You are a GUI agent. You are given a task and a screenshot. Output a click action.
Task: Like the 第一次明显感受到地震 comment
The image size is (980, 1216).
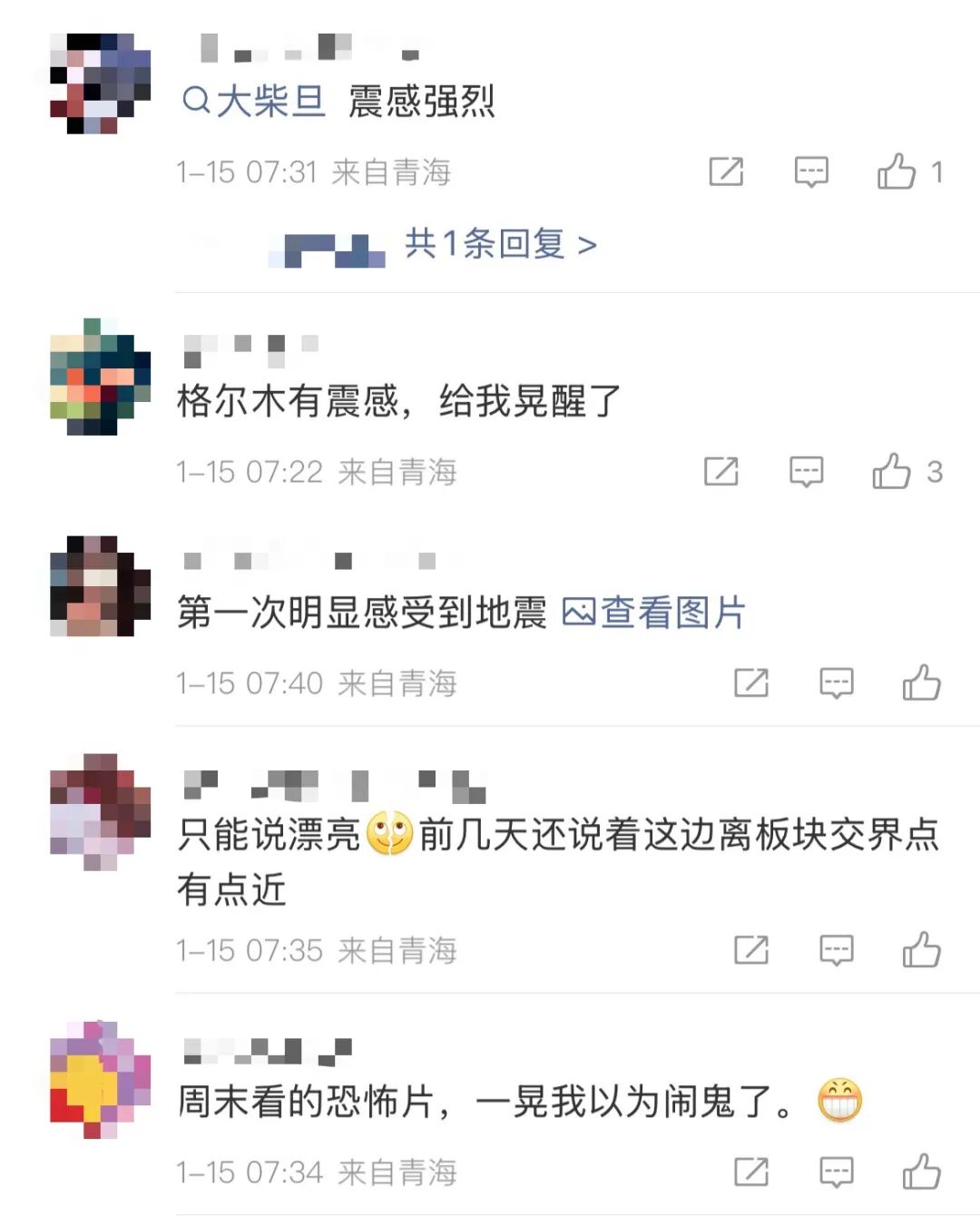[921, 683]
